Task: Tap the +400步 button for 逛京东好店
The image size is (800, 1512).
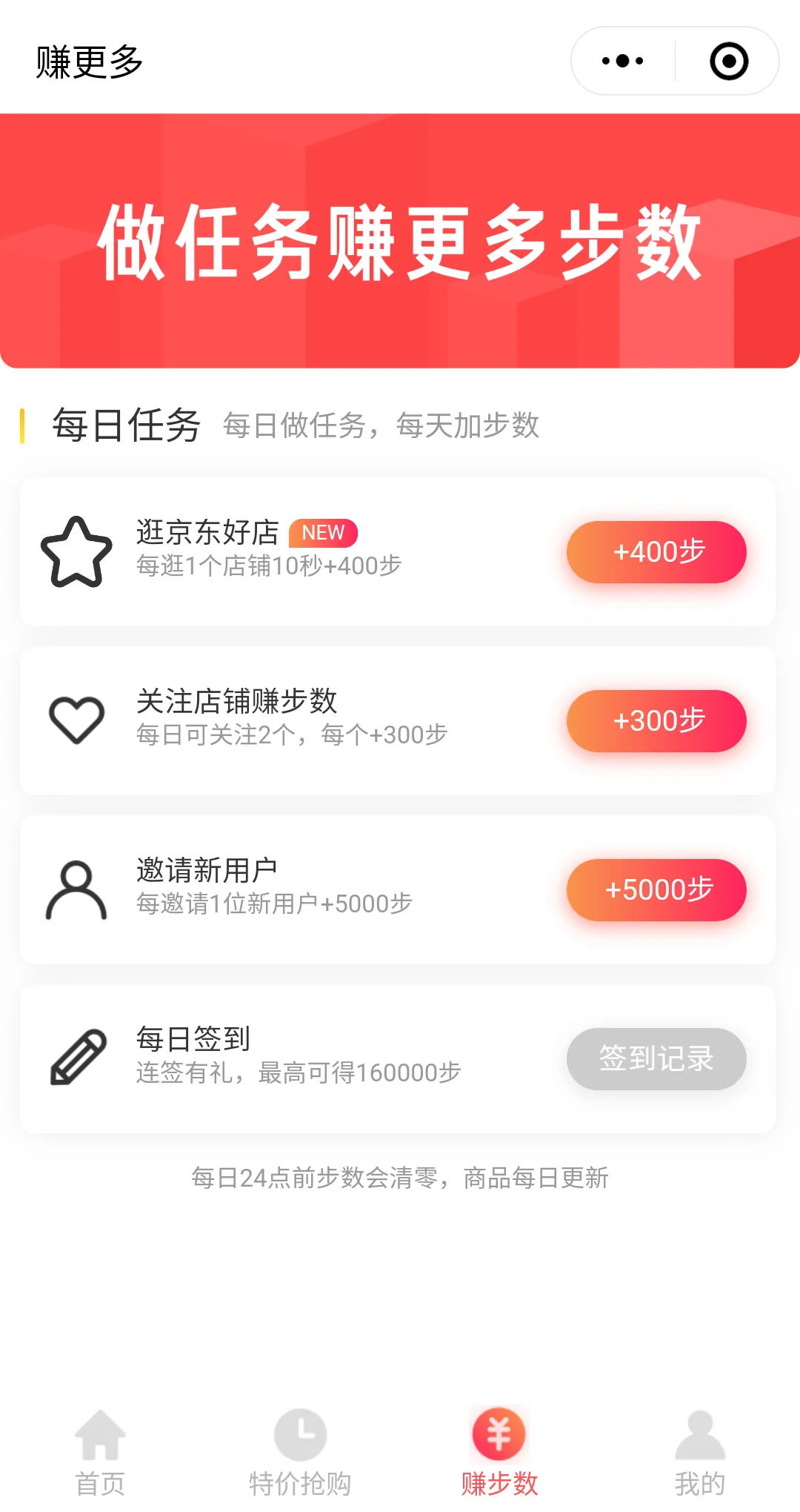Action: pyautogui.click(x=656, y=552)
